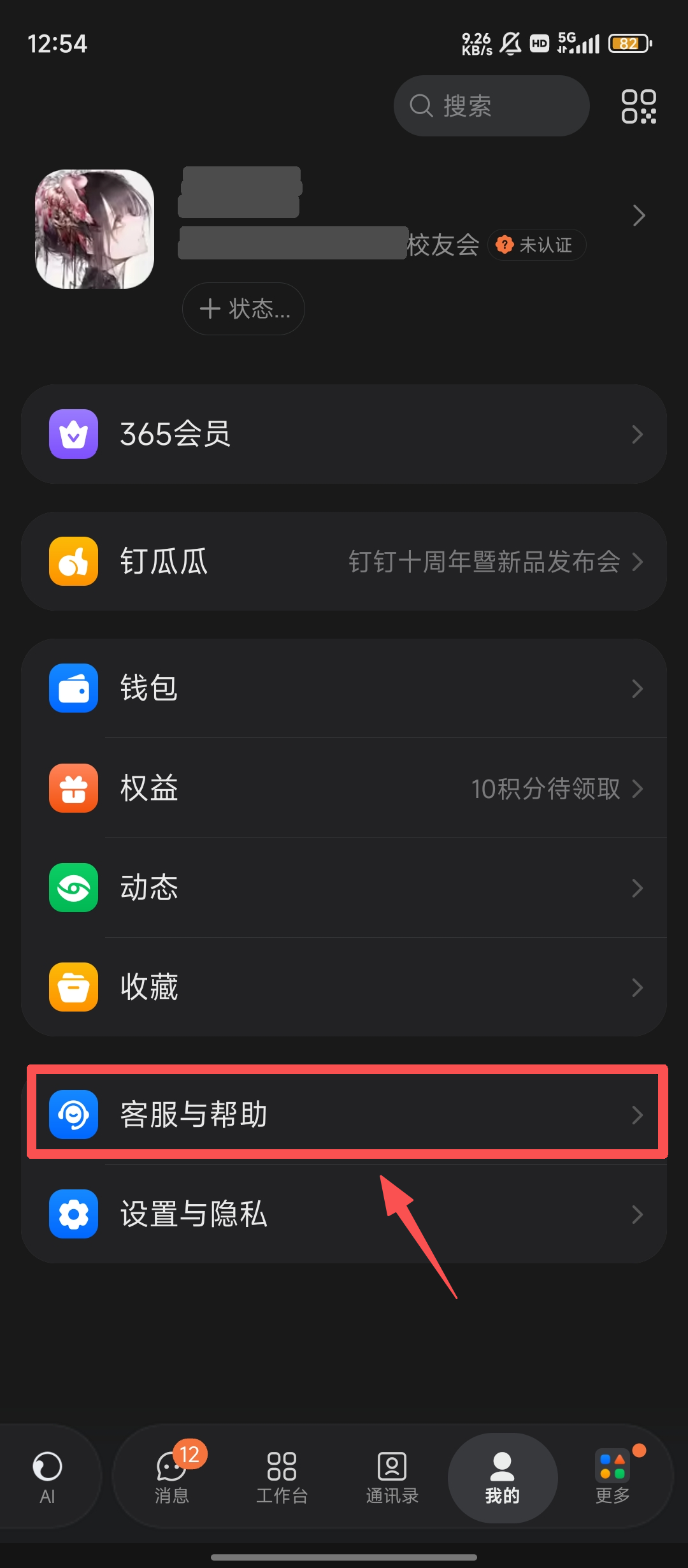This screenshot has width=688, height=1568.
Task: Open 动态 row
Action: [x=344, y=888]
